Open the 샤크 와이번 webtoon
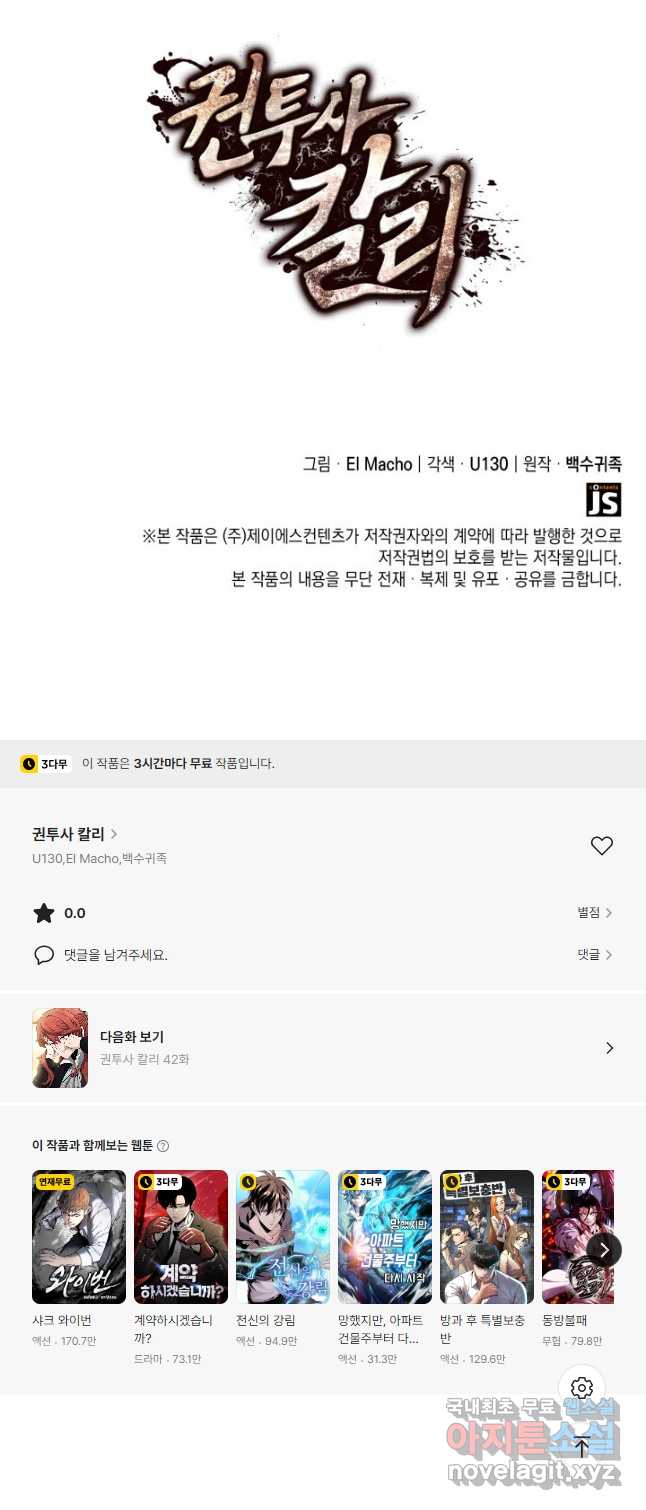 [79, 1237]
